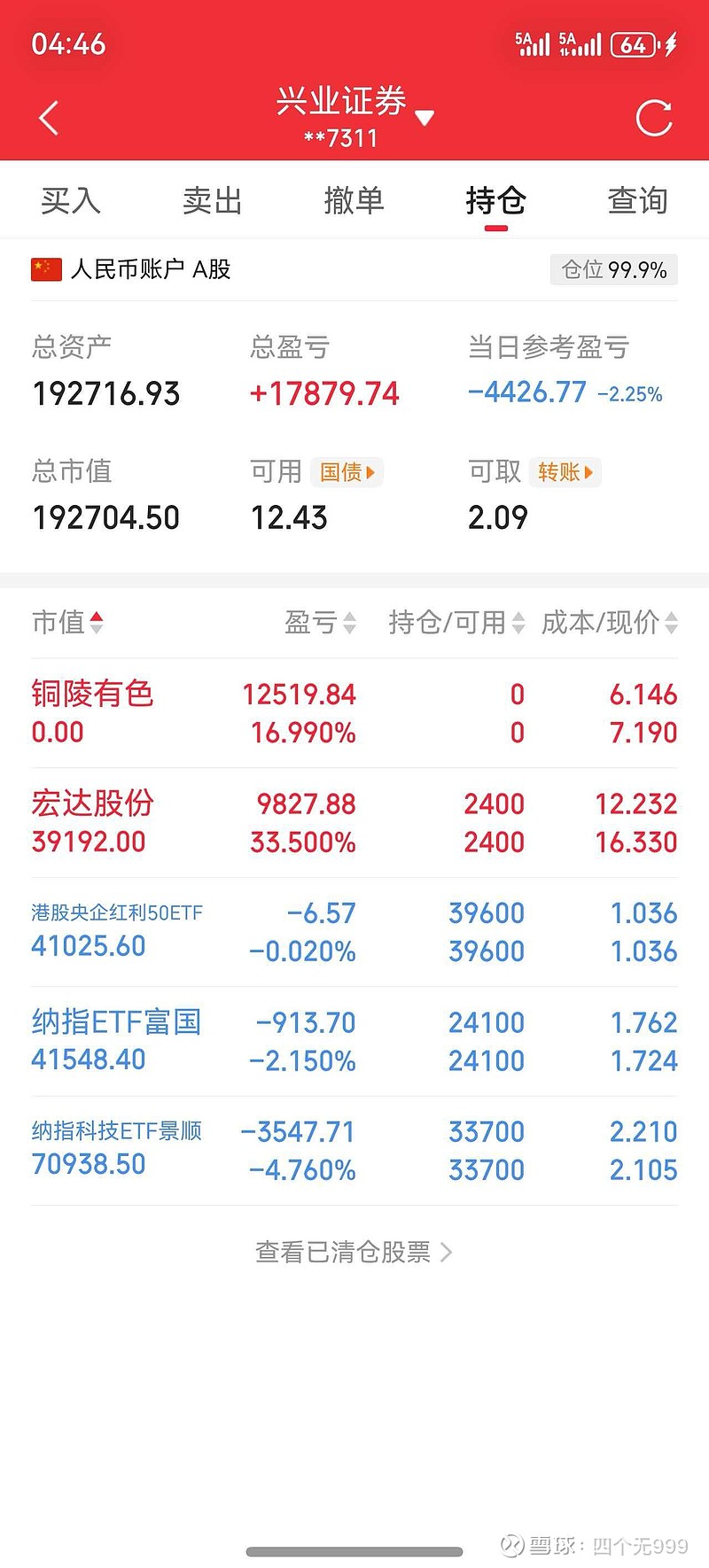Toggle the 持仓/可用 sort arrows

tap(454, 623)
